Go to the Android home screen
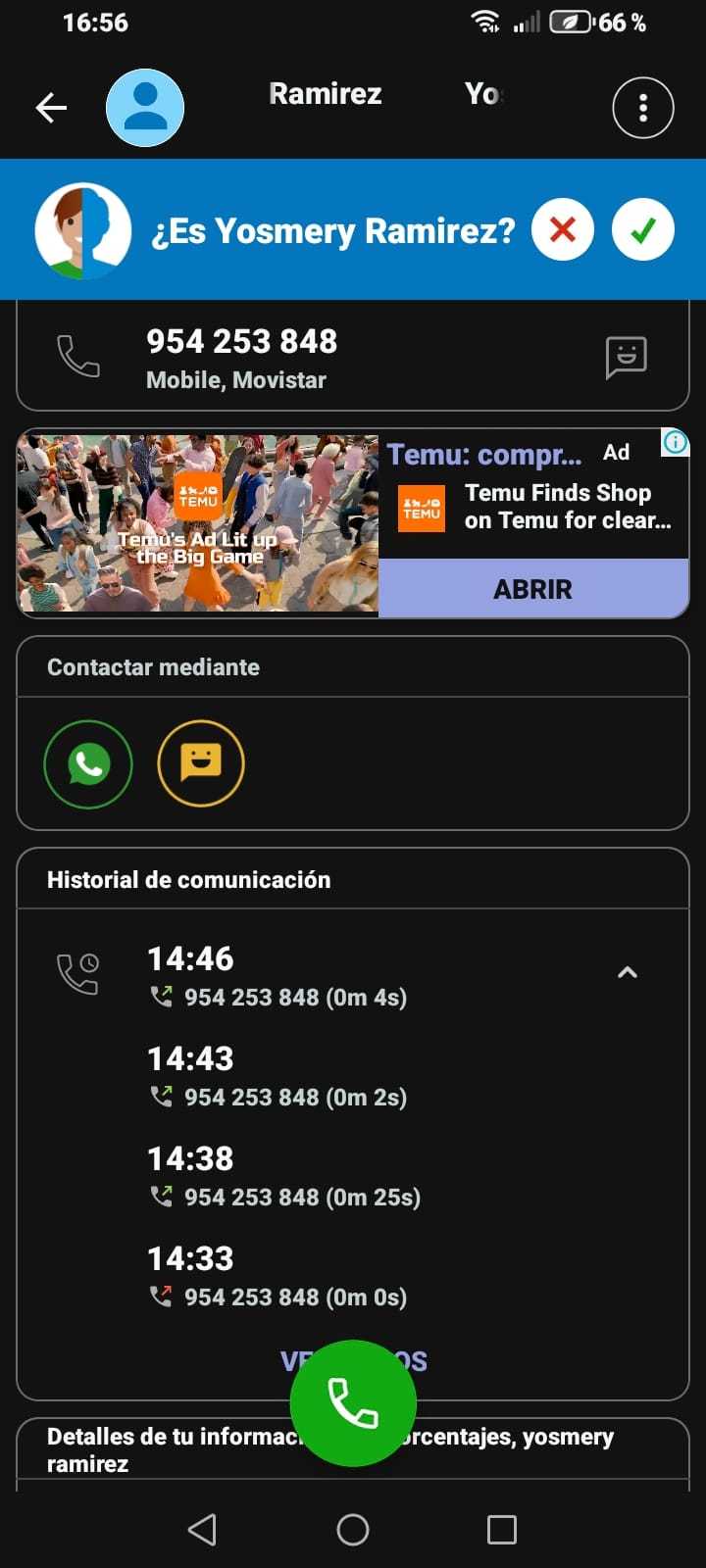706x1568 pixels. pos(353,1530)
